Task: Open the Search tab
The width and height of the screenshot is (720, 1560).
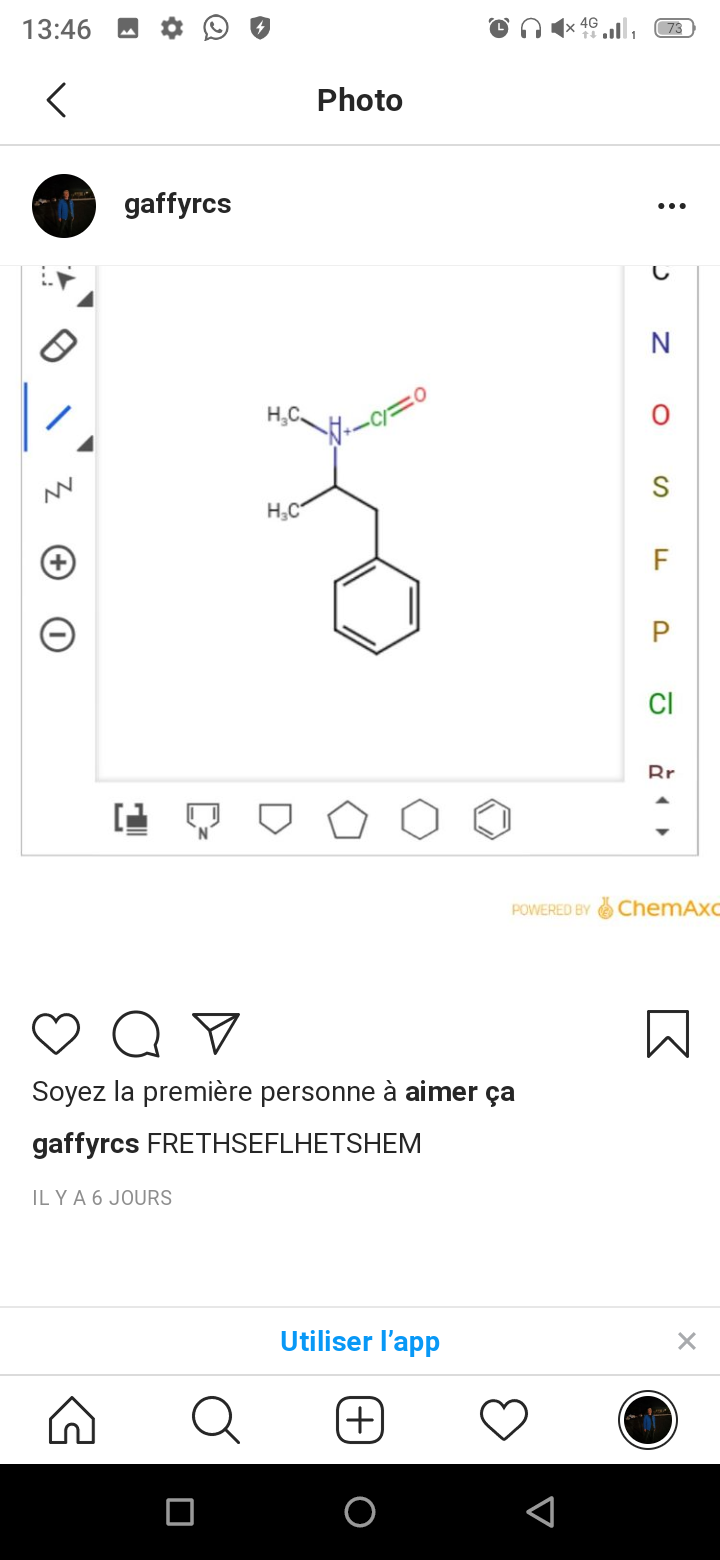Action: 216,1420
